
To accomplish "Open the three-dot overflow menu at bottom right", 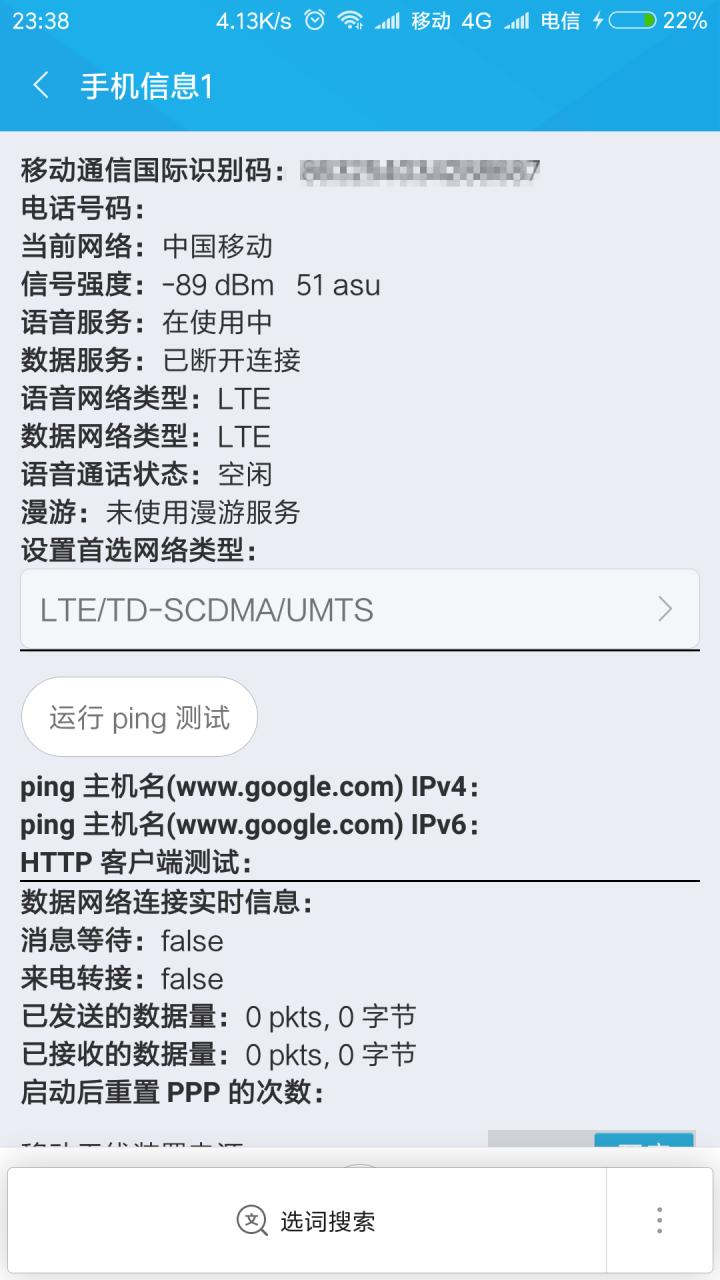I will 659,1220.
